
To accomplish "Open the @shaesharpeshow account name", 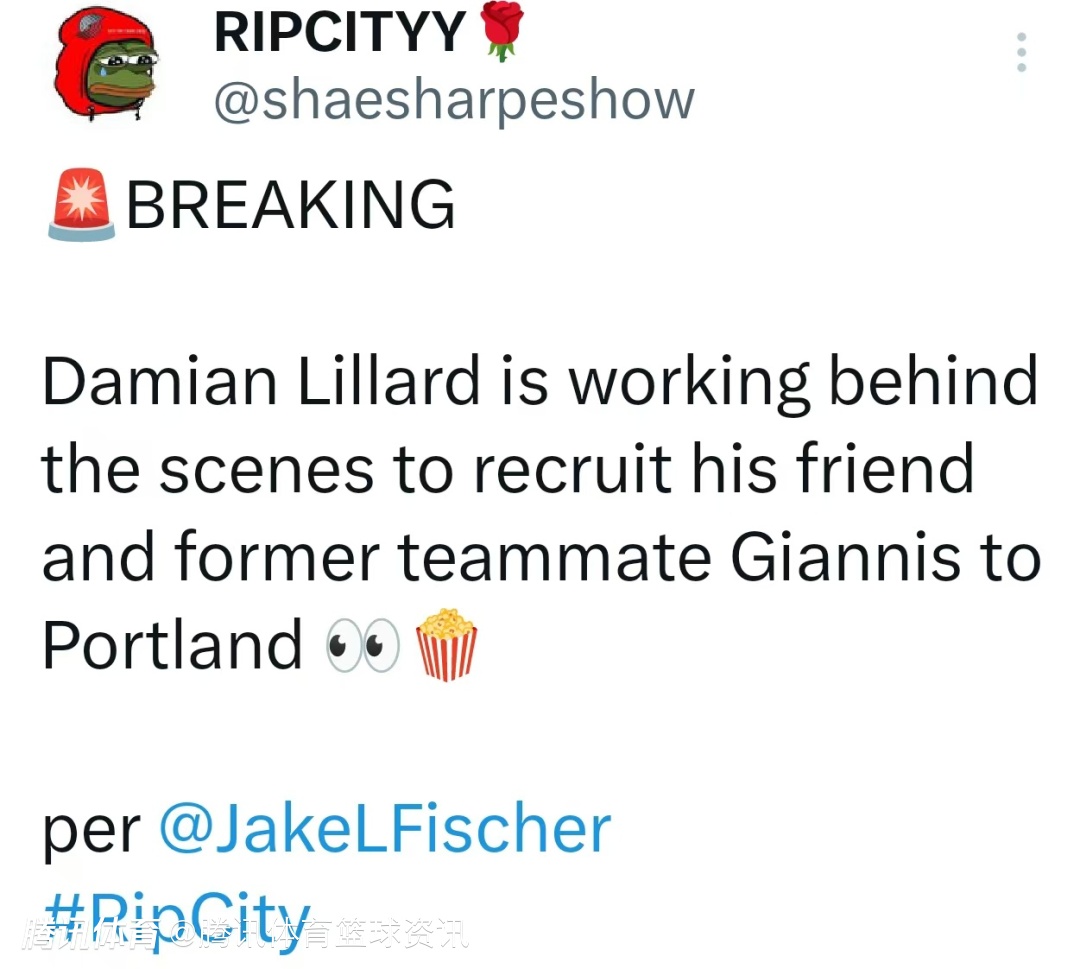I will [454, 100].
